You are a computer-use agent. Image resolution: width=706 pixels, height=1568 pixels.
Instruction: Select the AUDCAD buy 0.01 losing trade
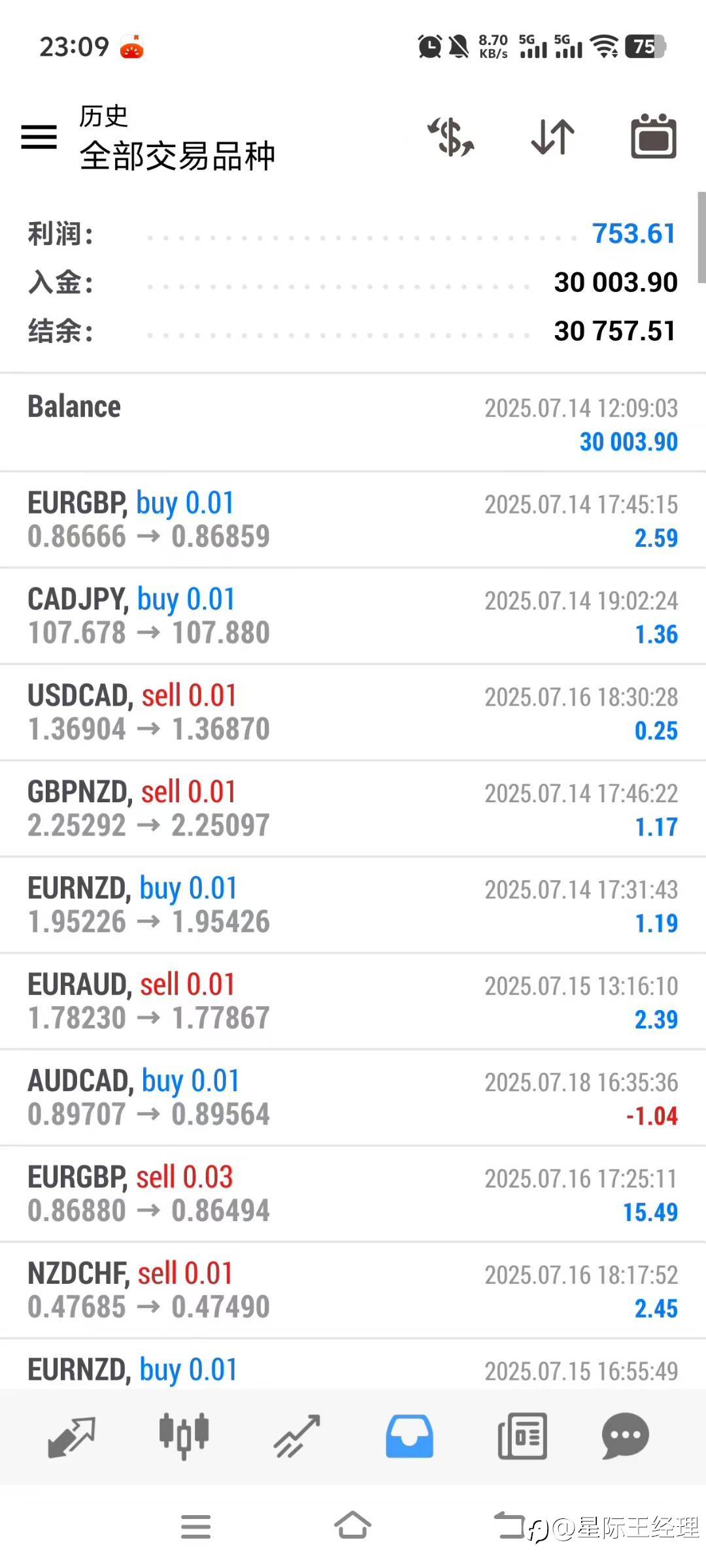coord(353,1098)
